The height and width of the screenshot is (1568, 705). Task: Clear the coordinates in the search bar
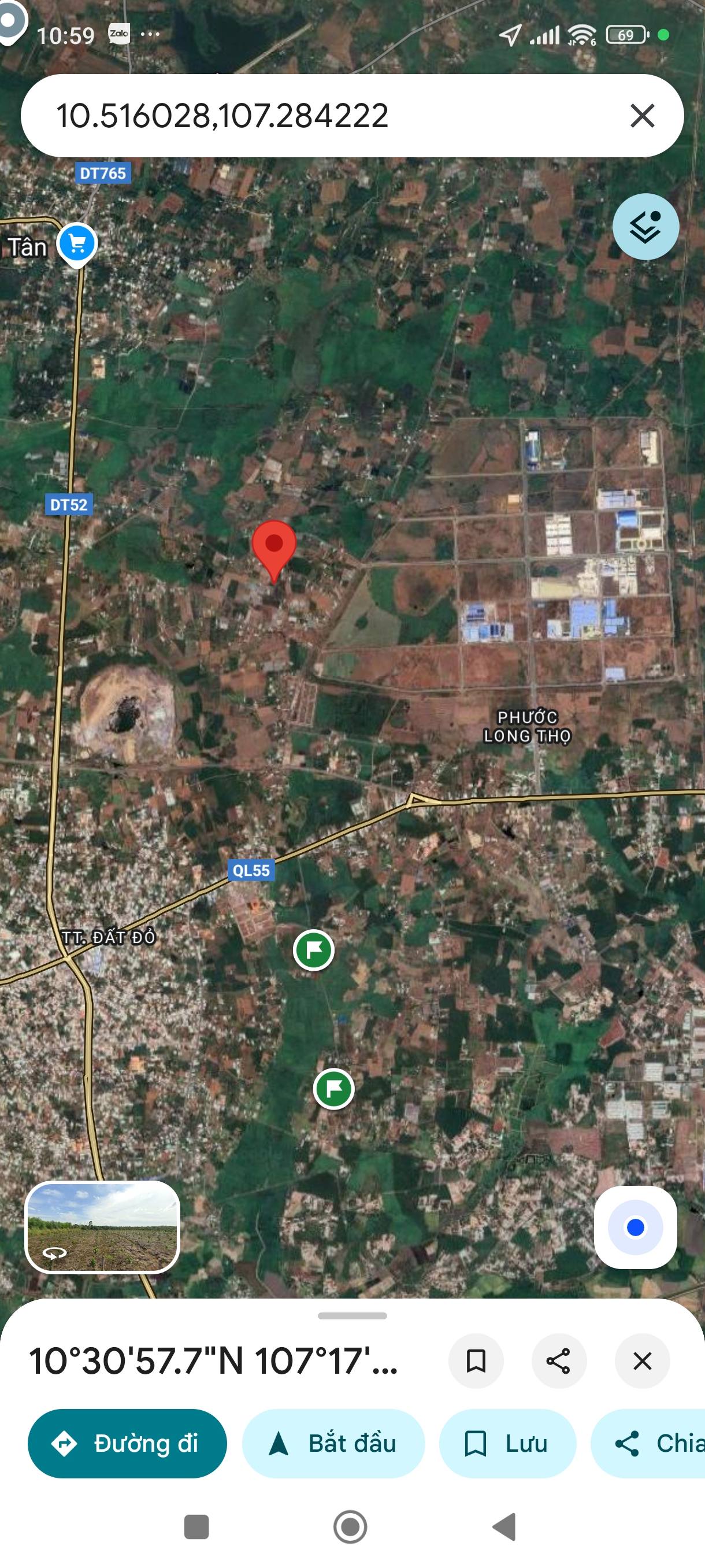click(642, 116)
